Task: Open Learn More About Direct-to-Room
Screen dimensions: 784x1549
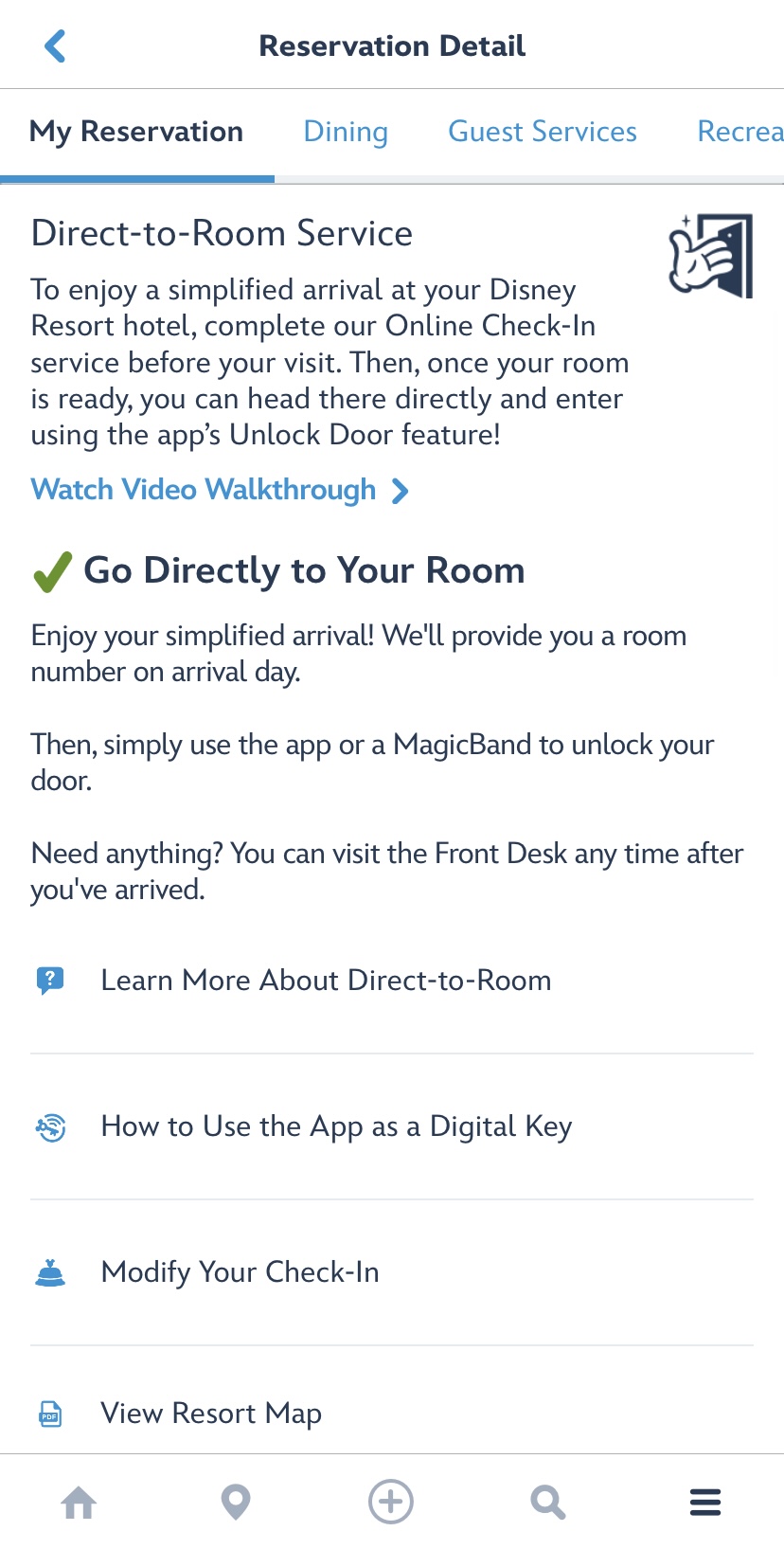Action: [x=326, y=981]
